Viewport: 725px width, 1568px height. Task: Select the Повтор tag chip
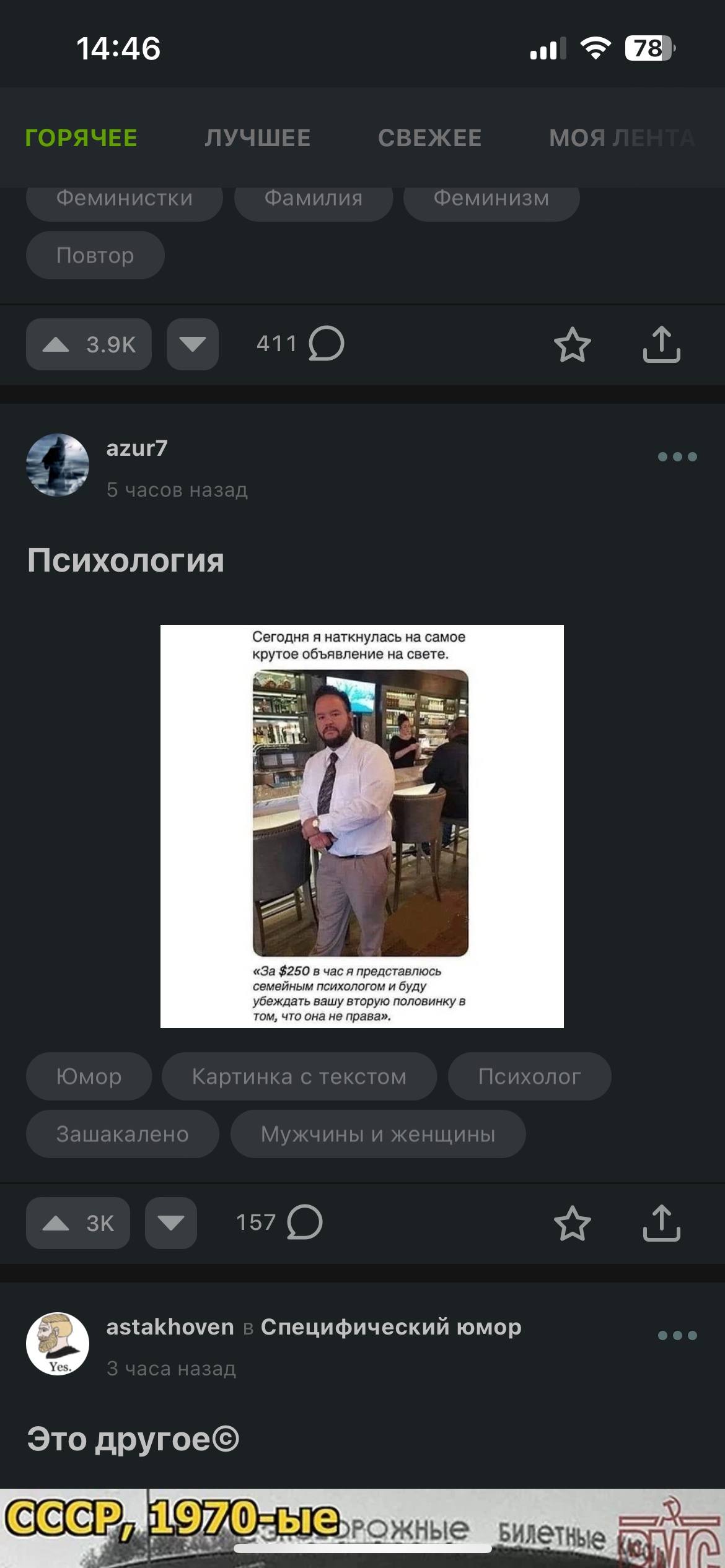pos(95,255)
